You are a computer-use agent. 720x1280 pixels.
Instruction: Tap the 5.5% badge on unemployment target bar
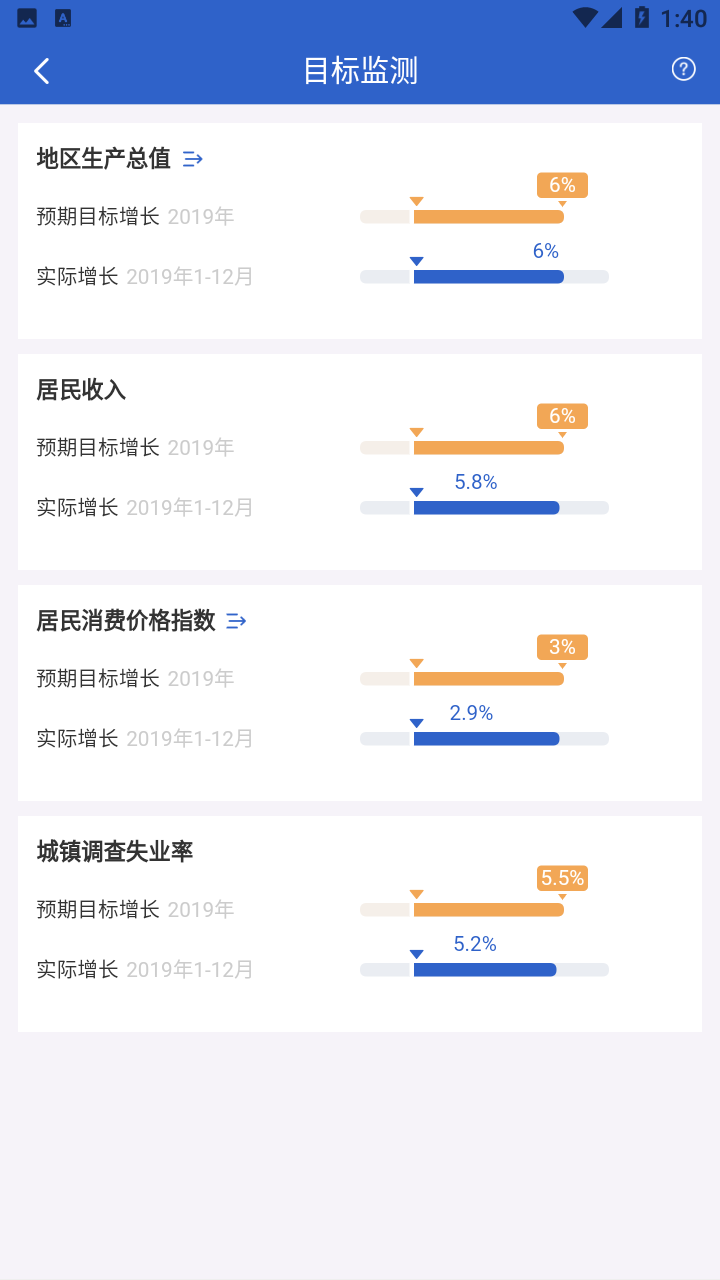pos(562,878)
